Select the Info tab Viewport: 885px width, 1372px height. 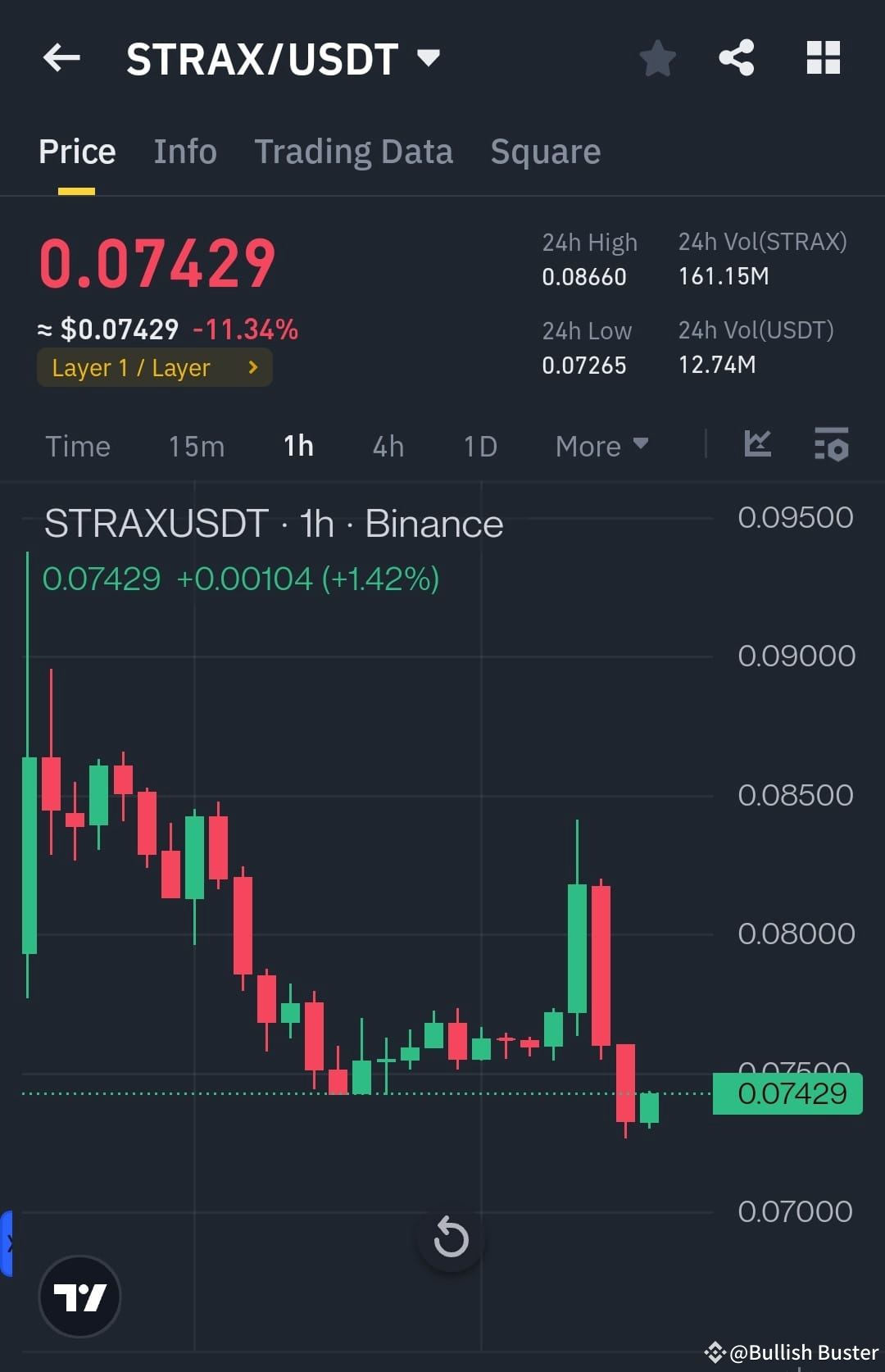[x=184, y=151]
